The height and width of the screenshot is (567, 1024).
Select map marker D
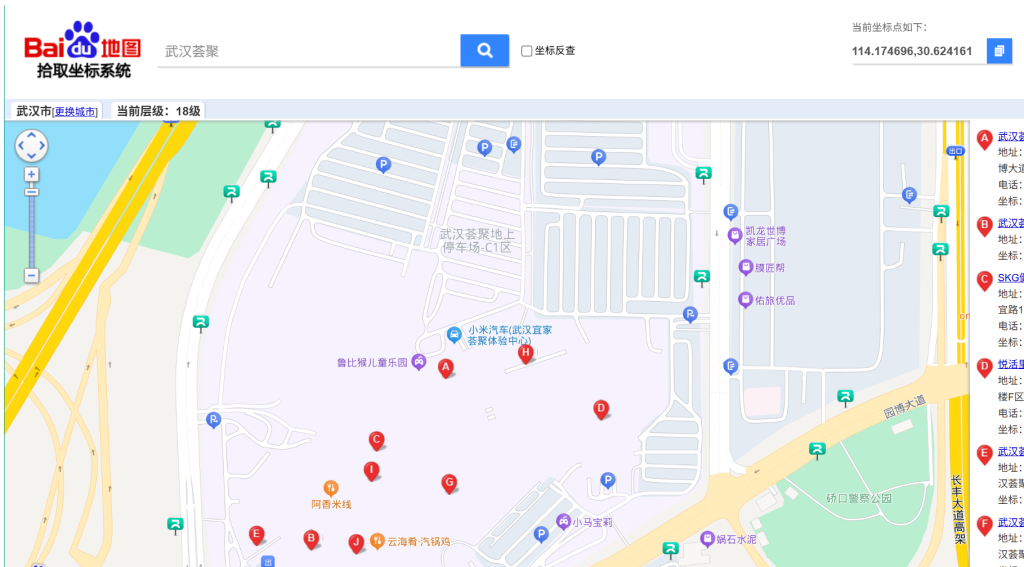pyautogui.click(x=600, y=408)
